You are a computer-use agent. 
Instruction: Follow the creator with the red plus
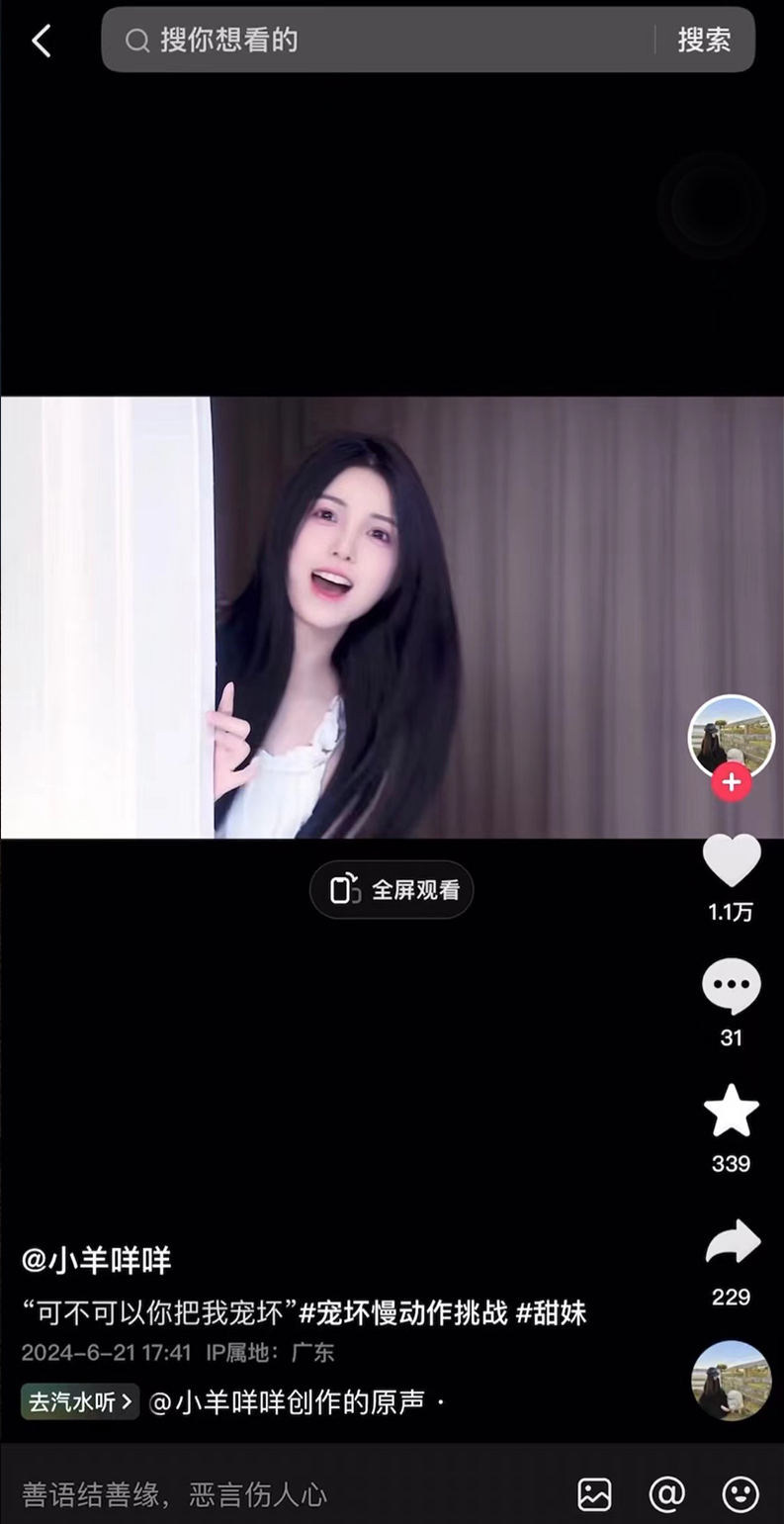coord(731,782)
